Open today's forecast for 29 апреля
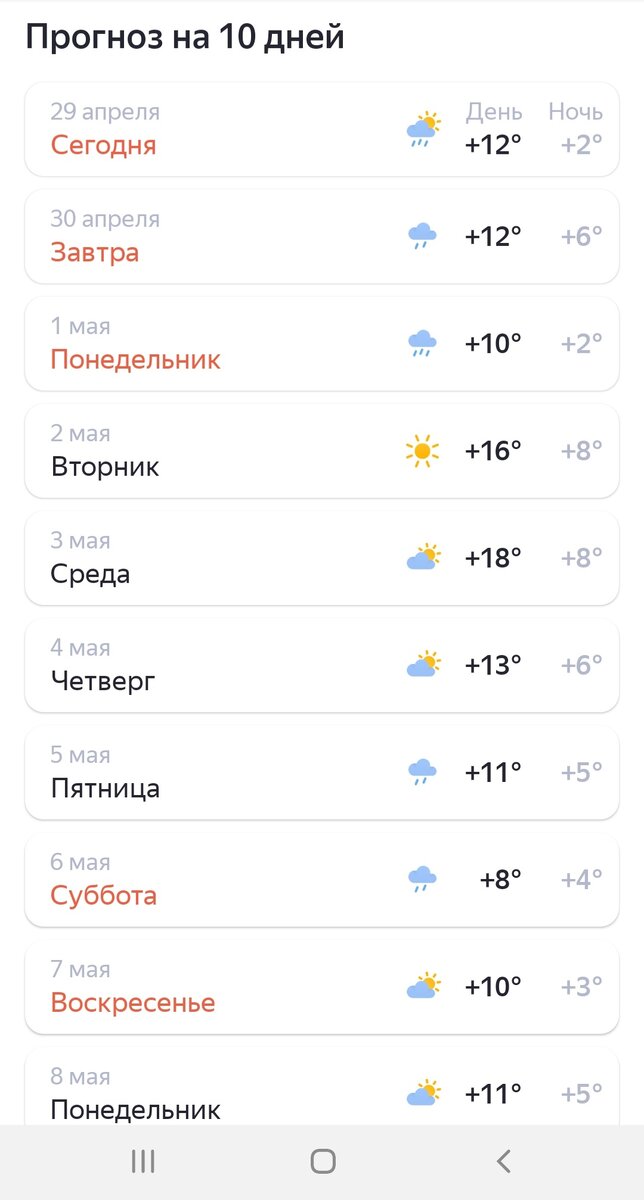This screenshot has height=1200, width=644. (x=322, y=129)
